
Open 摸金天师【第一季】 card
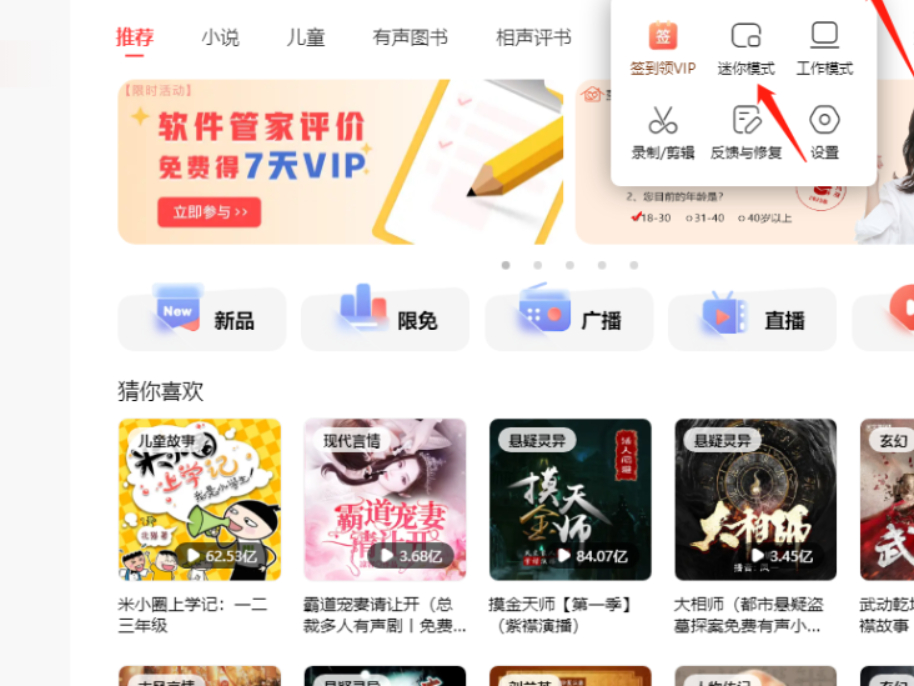pos(570,500)
